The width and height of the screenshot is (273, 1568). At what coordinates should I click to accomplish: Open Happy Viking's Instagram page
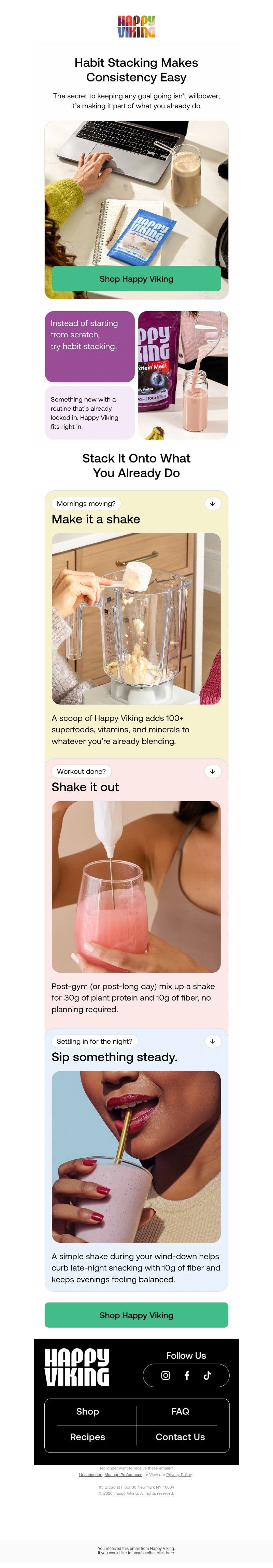(165, 1375)
